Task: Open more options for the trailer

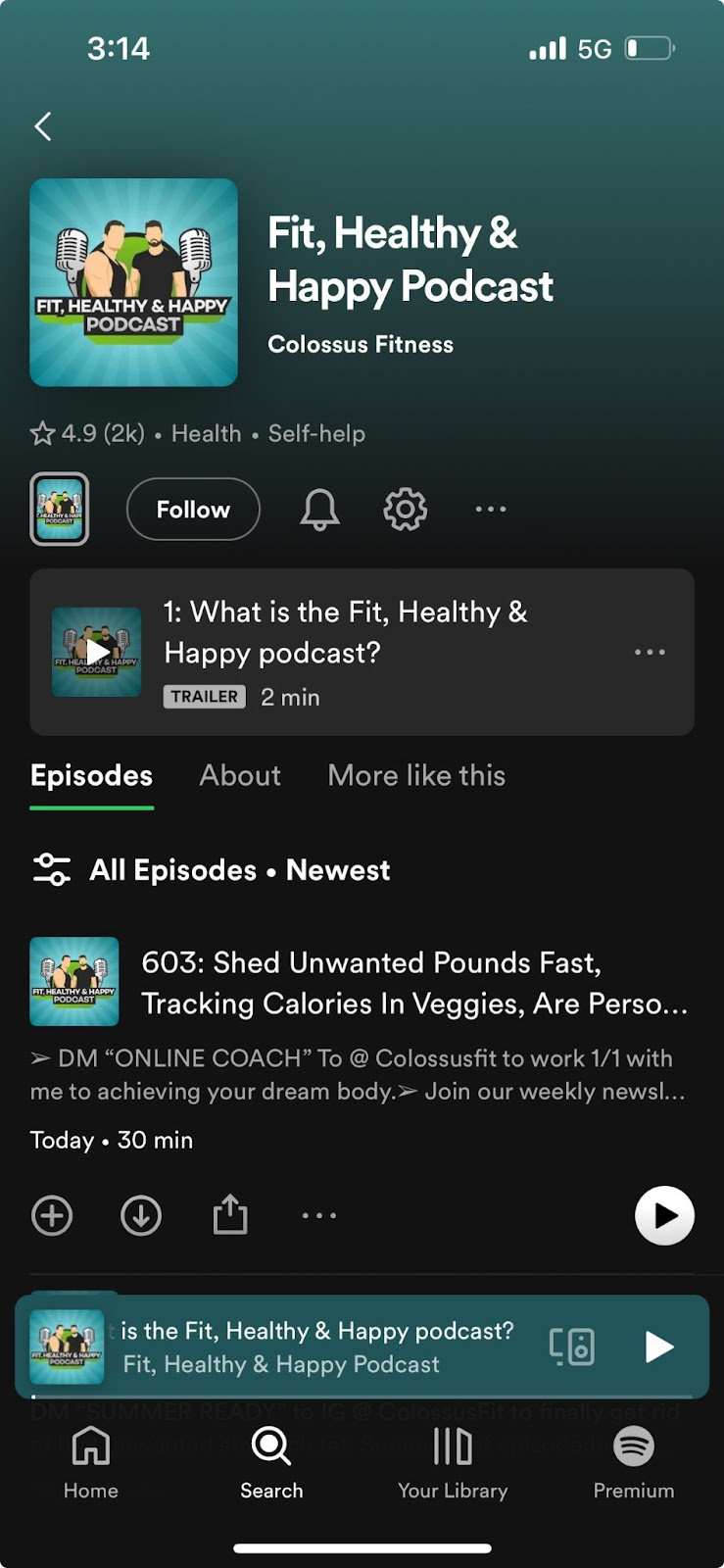Action: [649, 653]
